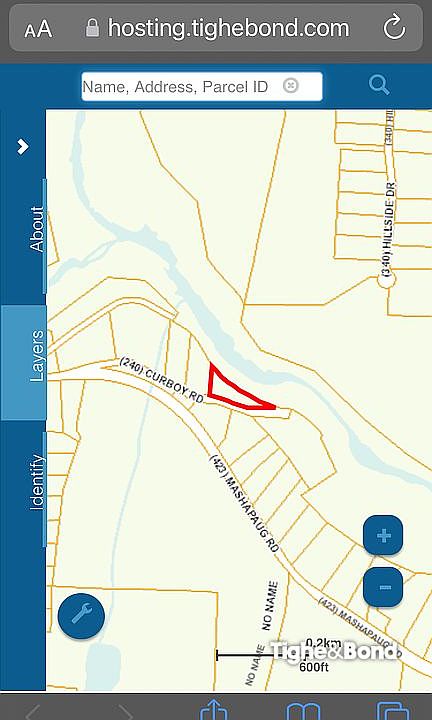Select the Identify tab

coord(37,482)
